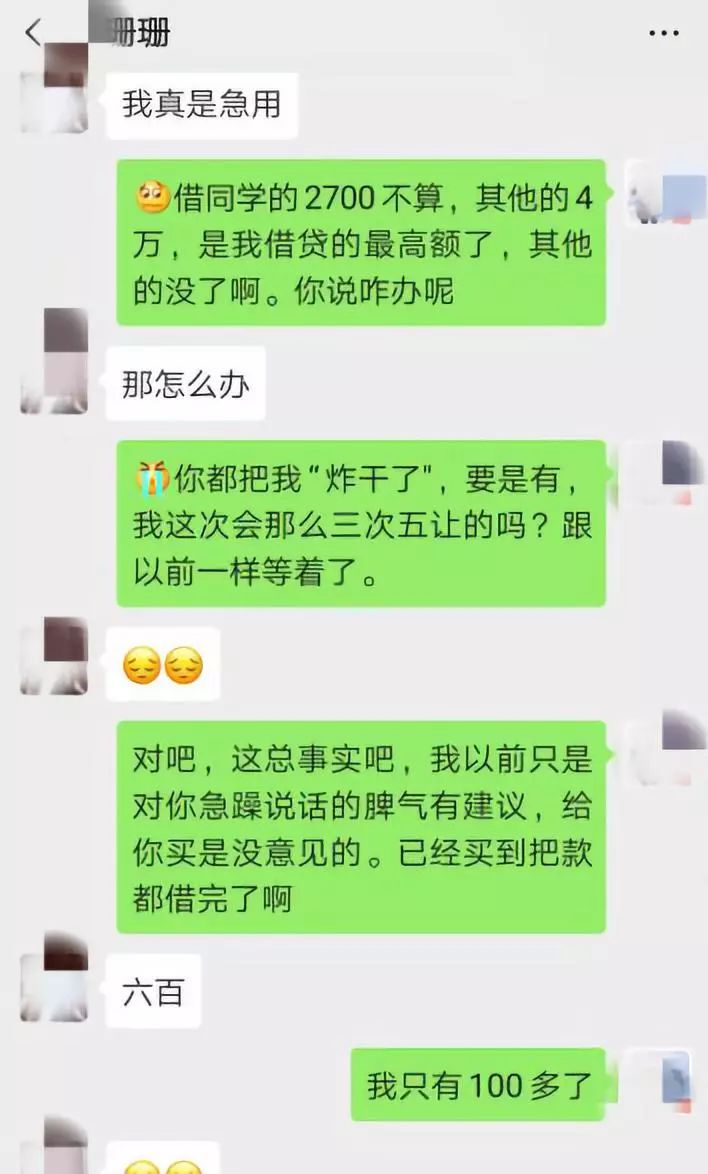Open the chat's three-dot menu
This screenshot has height=1174, width=708.
pos(663,33)
